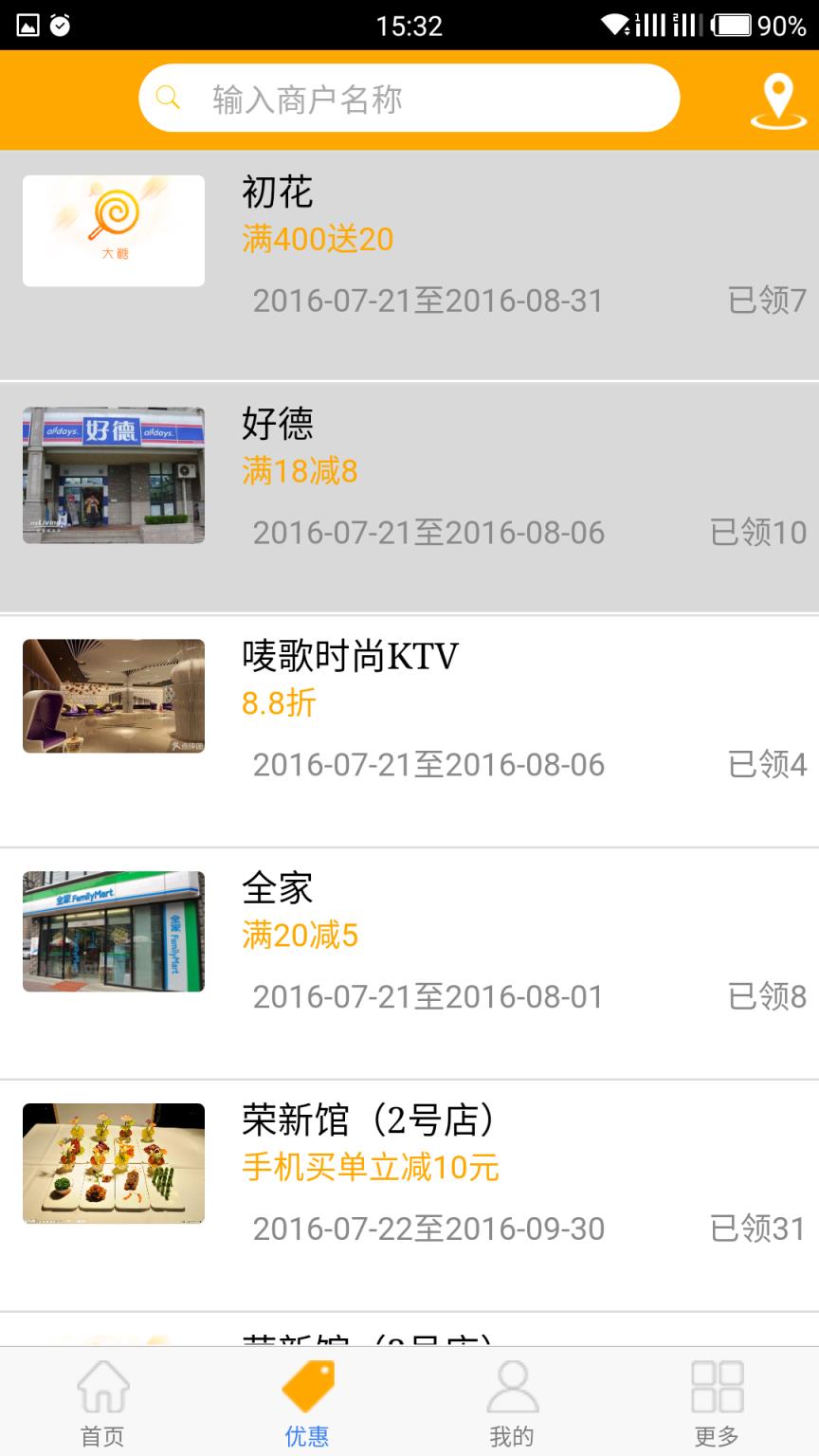The width and height of the screenshot is (819, 1456).
Task: Tap the merchant name search field
Action: coord(409,99)
